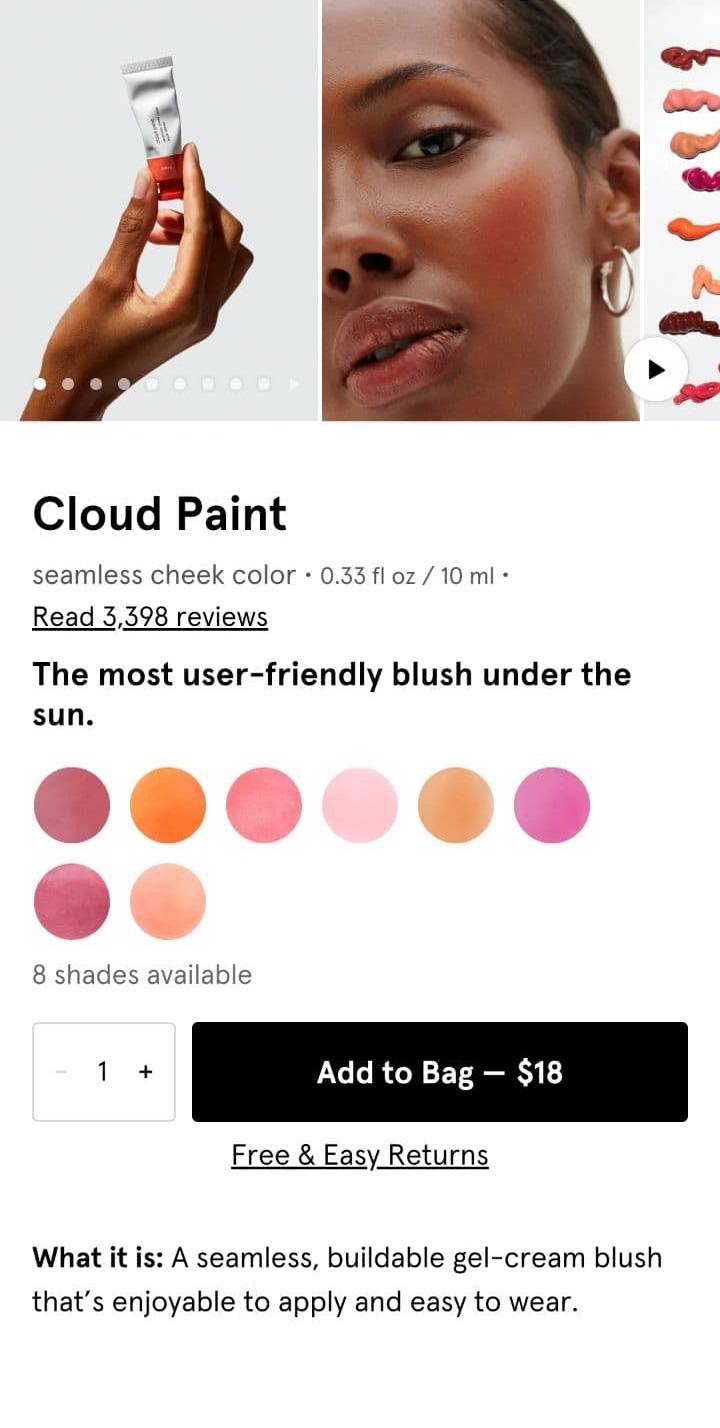Increase quantity with the plus button
720x1428 pixels.
tap(146, 1072)
